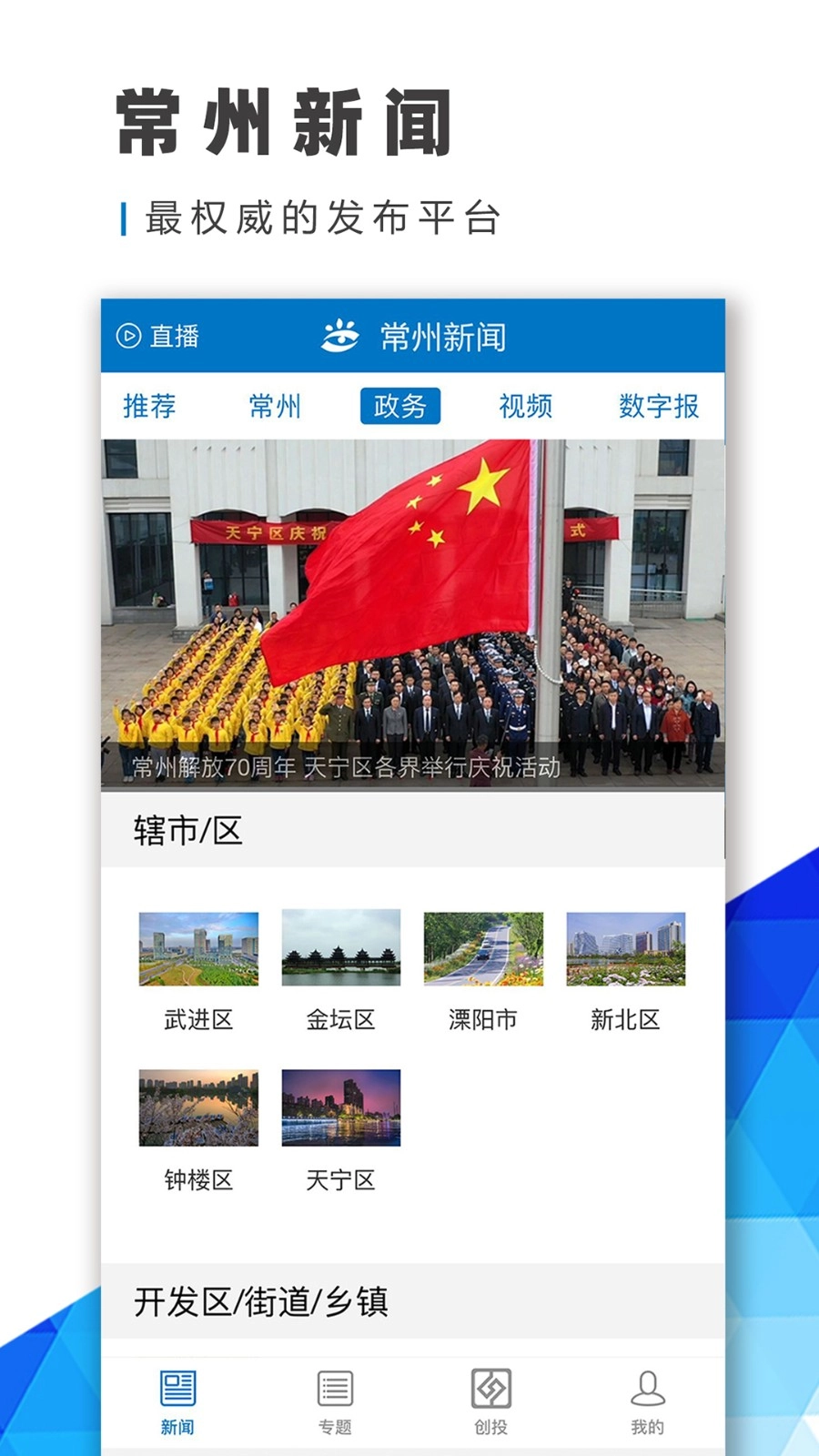Open the 溧阳市 city thumbnail
Image resolution: width=819 pixels, height=1456 pixels.
[x=482, y=949]
